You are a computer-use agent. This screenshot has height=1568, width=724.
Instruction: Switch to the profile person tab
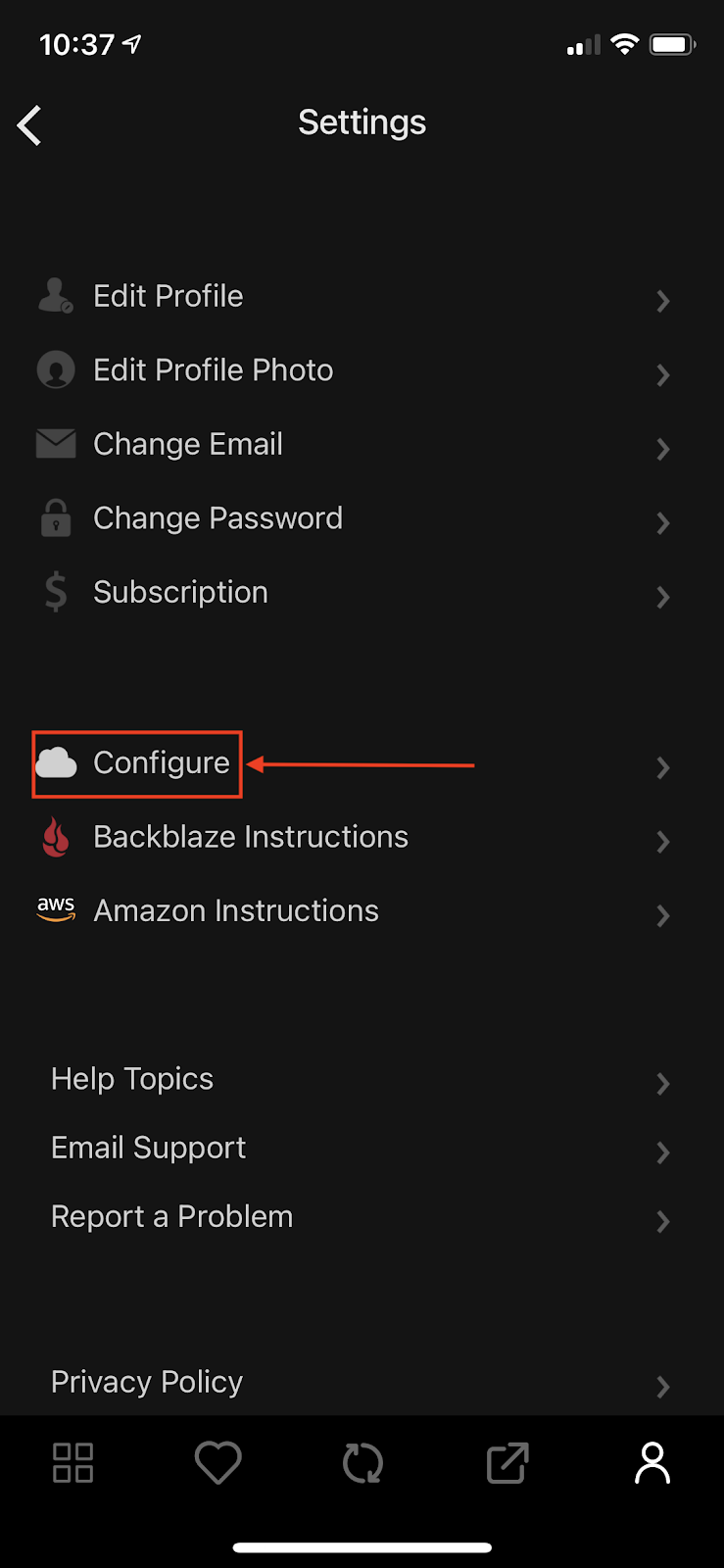(x=652, y=1463)
